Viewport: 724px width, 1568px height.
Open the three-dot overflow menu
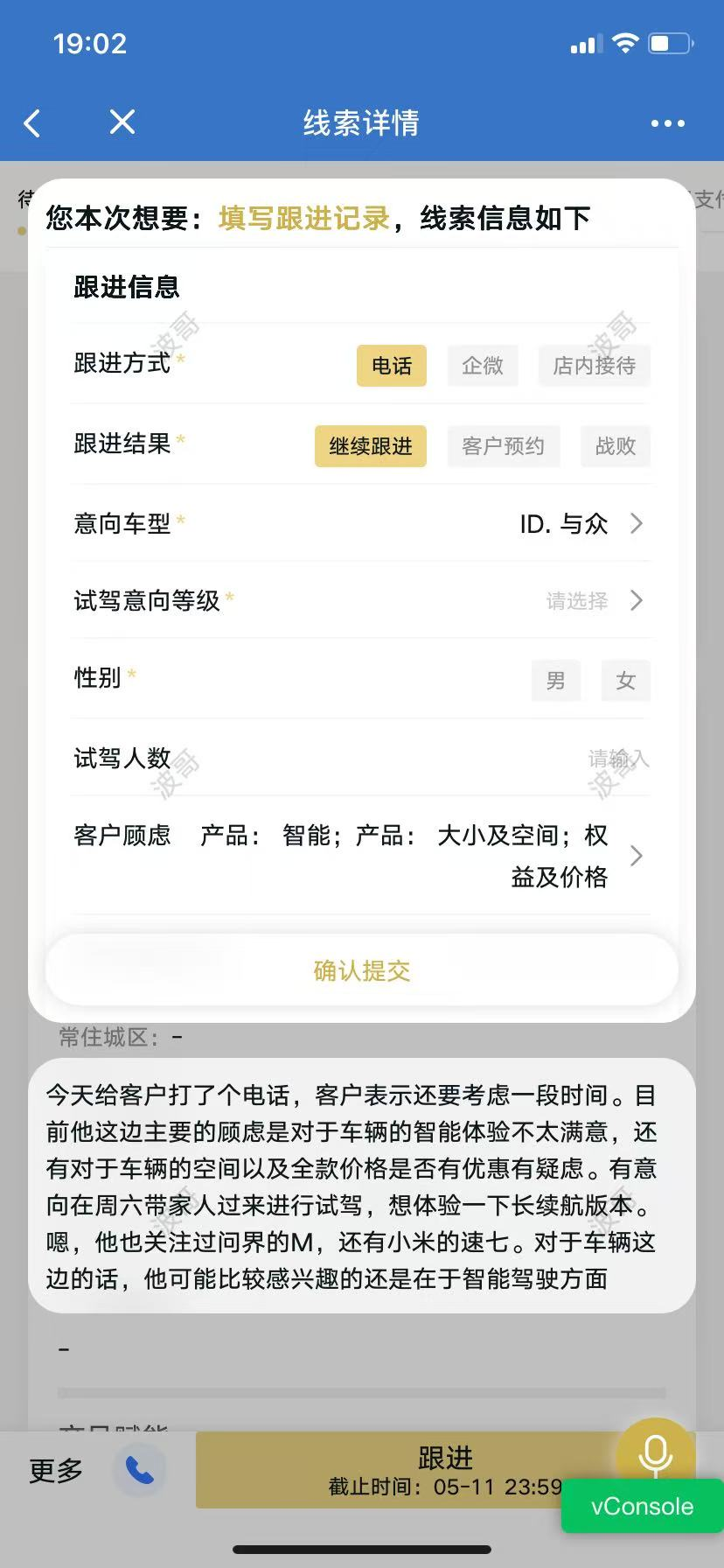tap(667, 123)
